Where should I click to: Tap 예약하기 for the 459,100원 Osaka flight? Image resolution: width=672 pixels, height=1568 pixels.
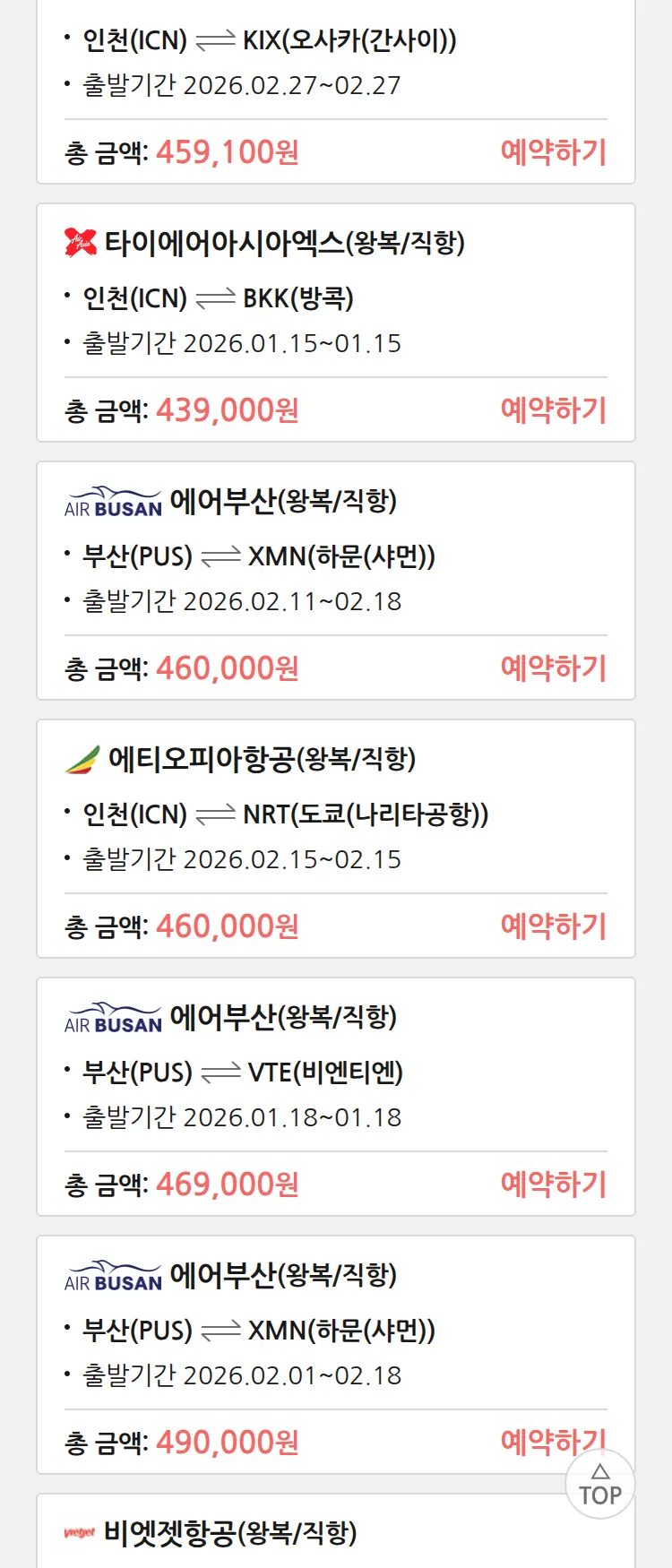[553, 152]
